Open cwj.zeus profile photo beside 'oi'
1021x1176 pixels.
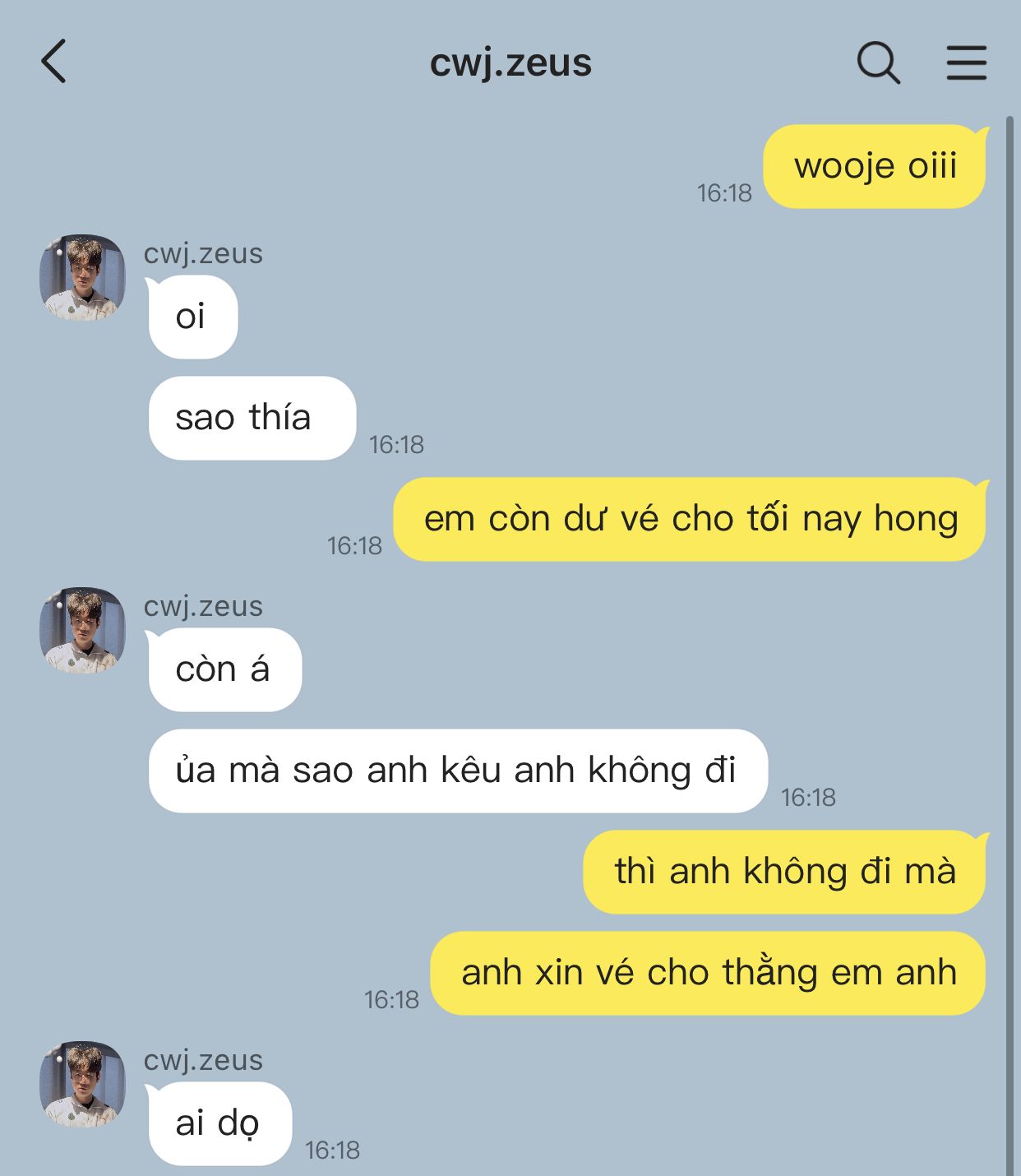coord(82,277)
